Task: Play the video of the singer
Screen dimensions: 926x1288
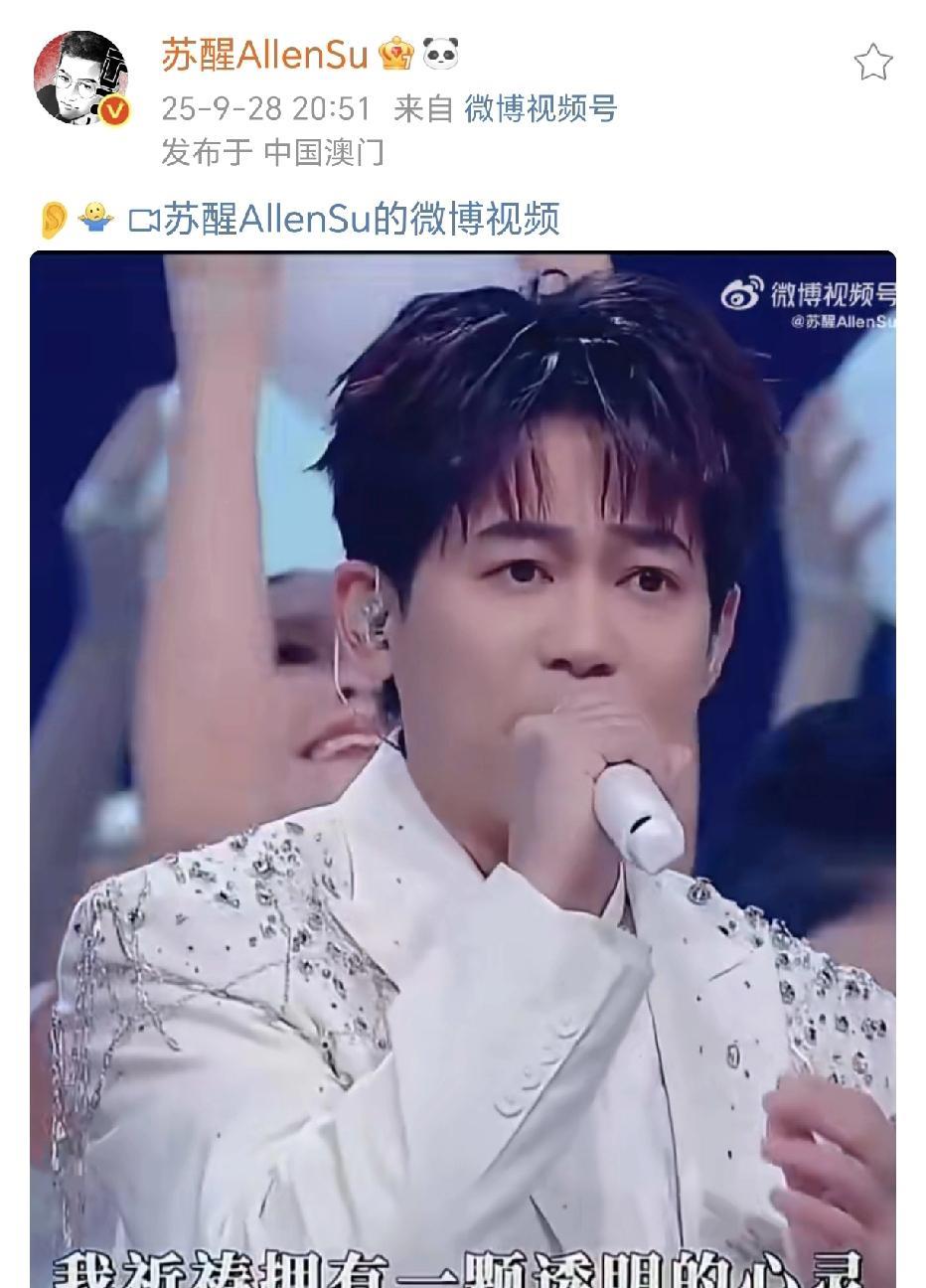Action: (463, 769)
